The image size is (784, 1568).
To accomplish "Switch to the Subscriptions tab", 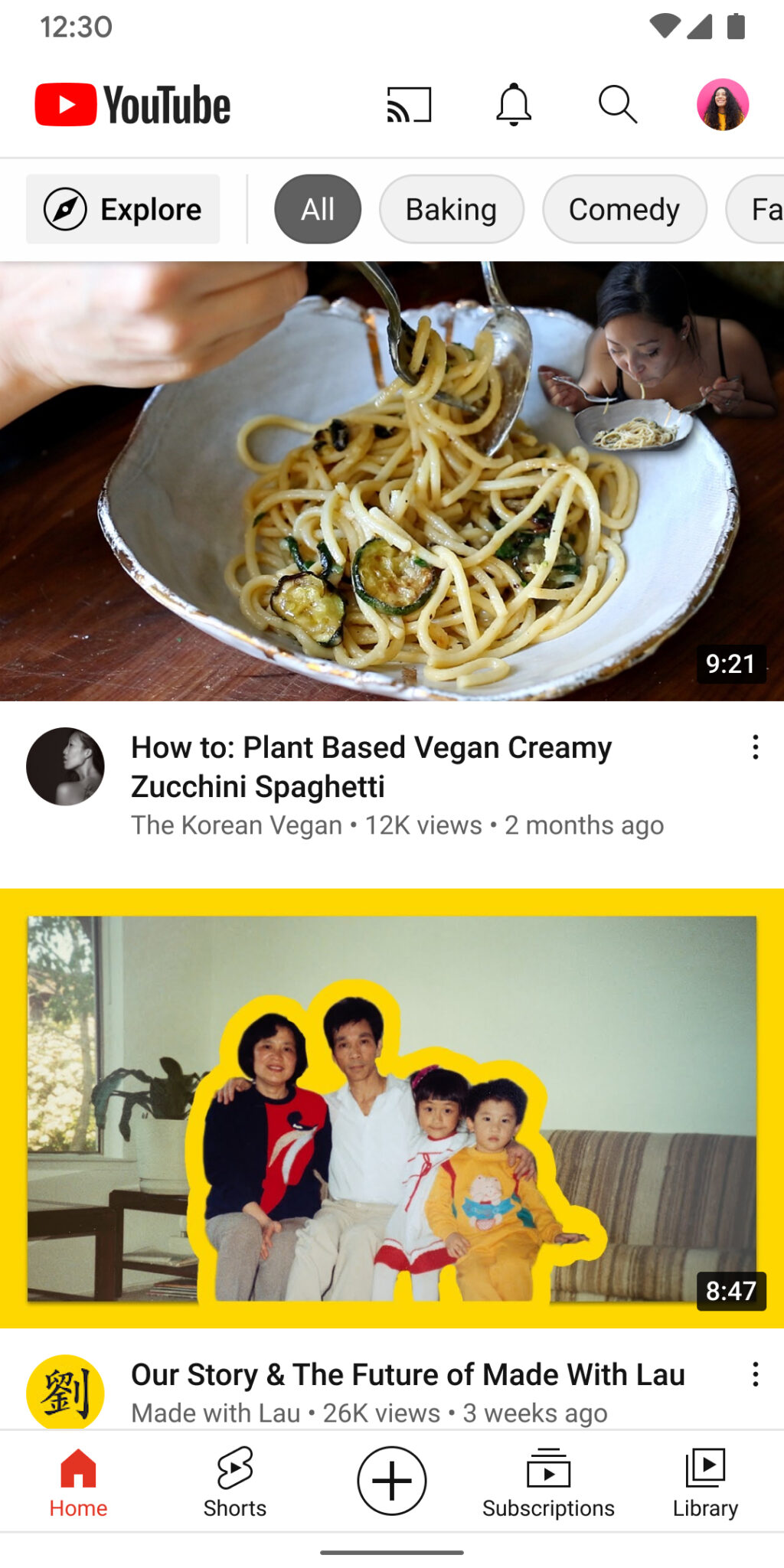I will pos(548,1481).
